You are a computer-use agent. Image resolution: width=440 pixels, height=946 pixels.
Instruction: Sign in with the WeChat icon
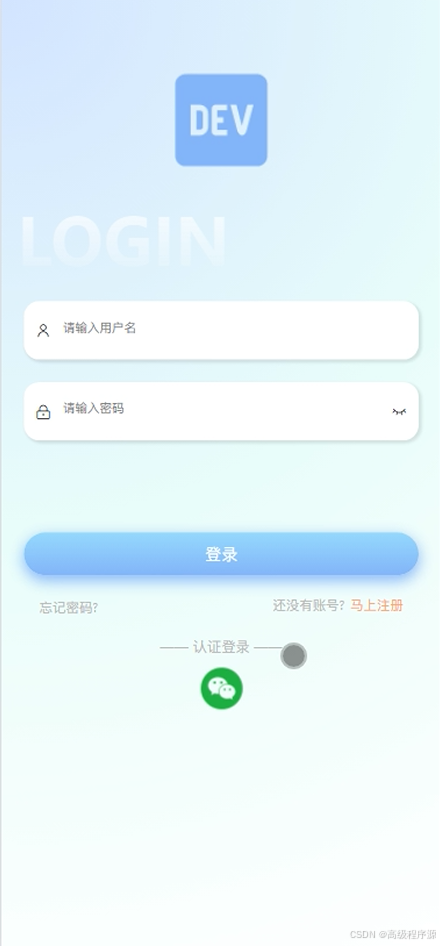222,688
